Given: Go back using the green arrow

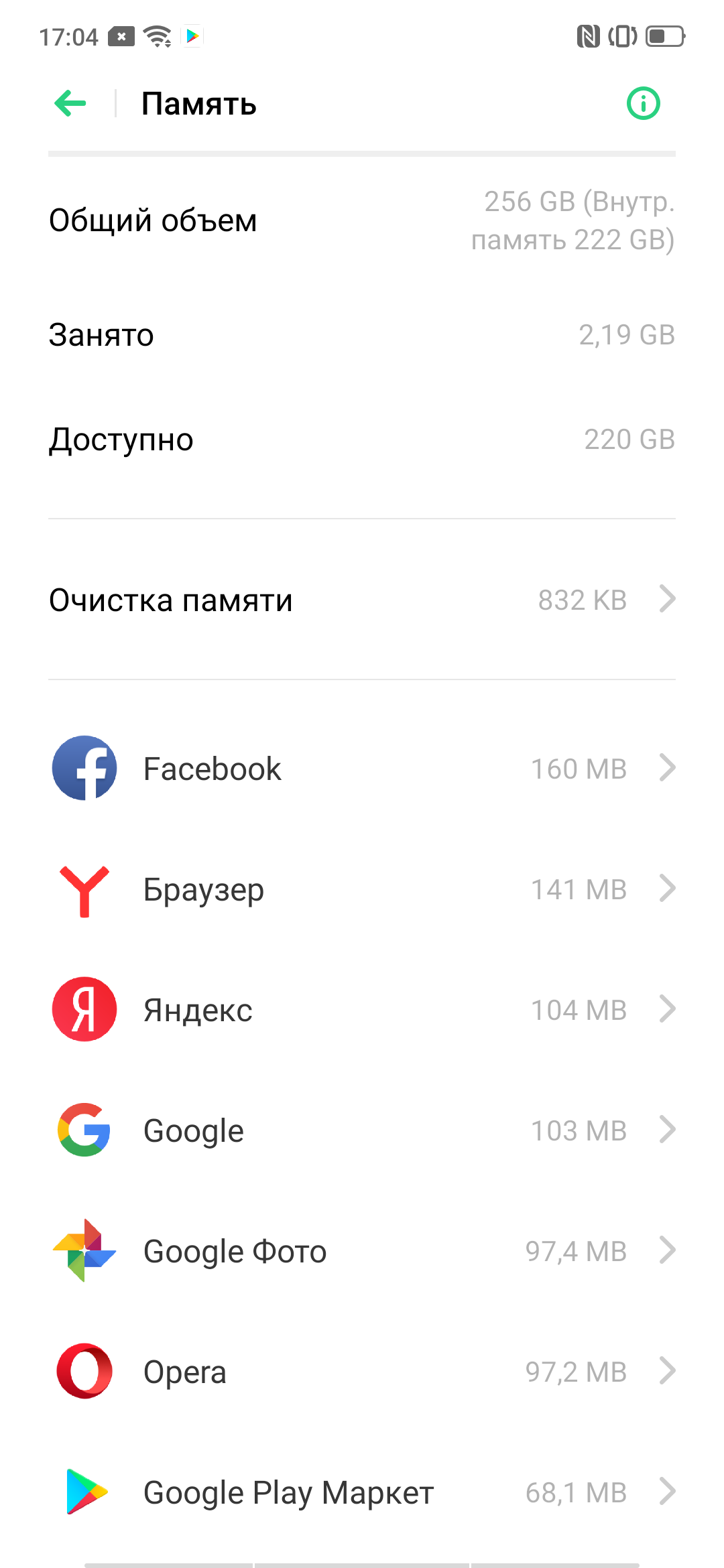Looking at the screenshot, I should 70,103.
